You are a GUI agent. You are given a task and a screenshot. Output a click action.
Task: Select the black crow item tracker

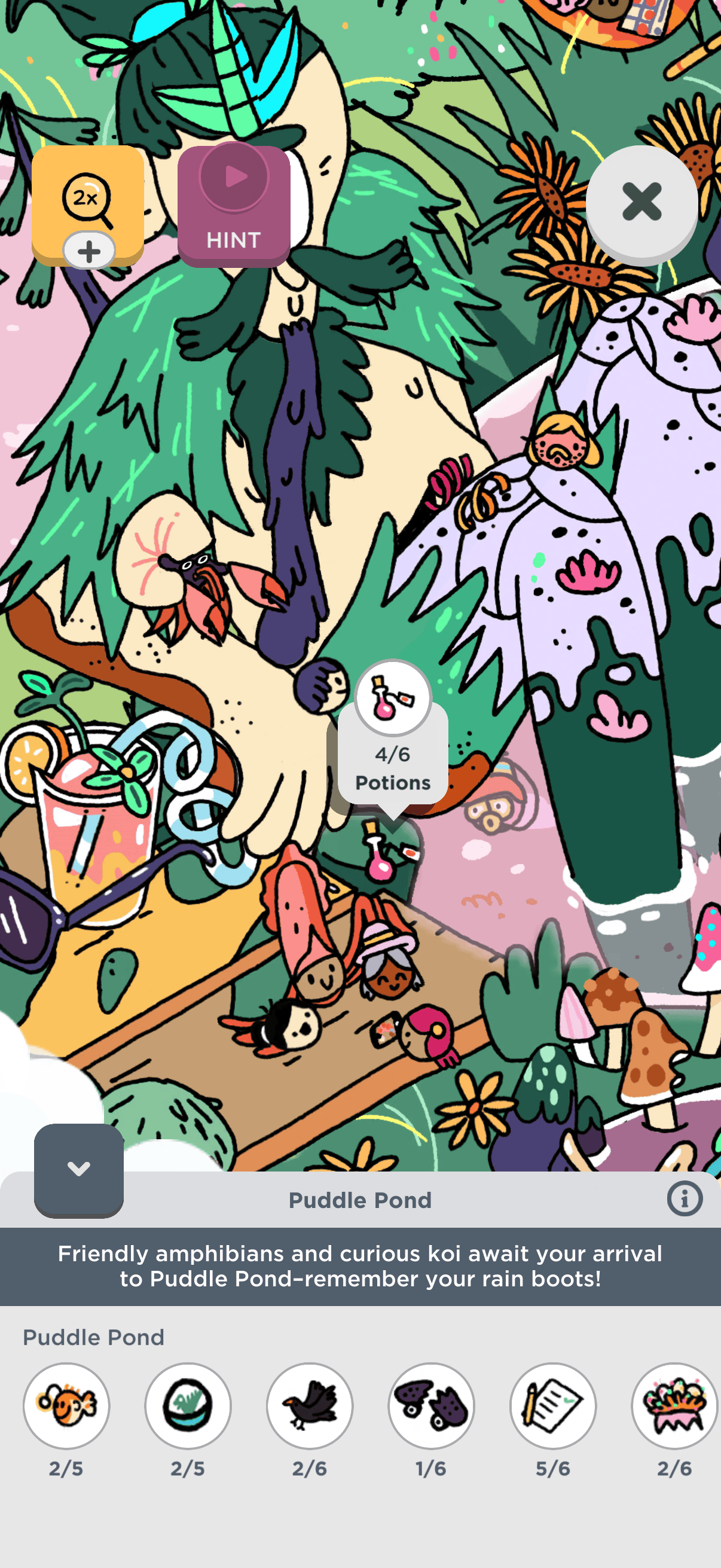point(310,1405)
